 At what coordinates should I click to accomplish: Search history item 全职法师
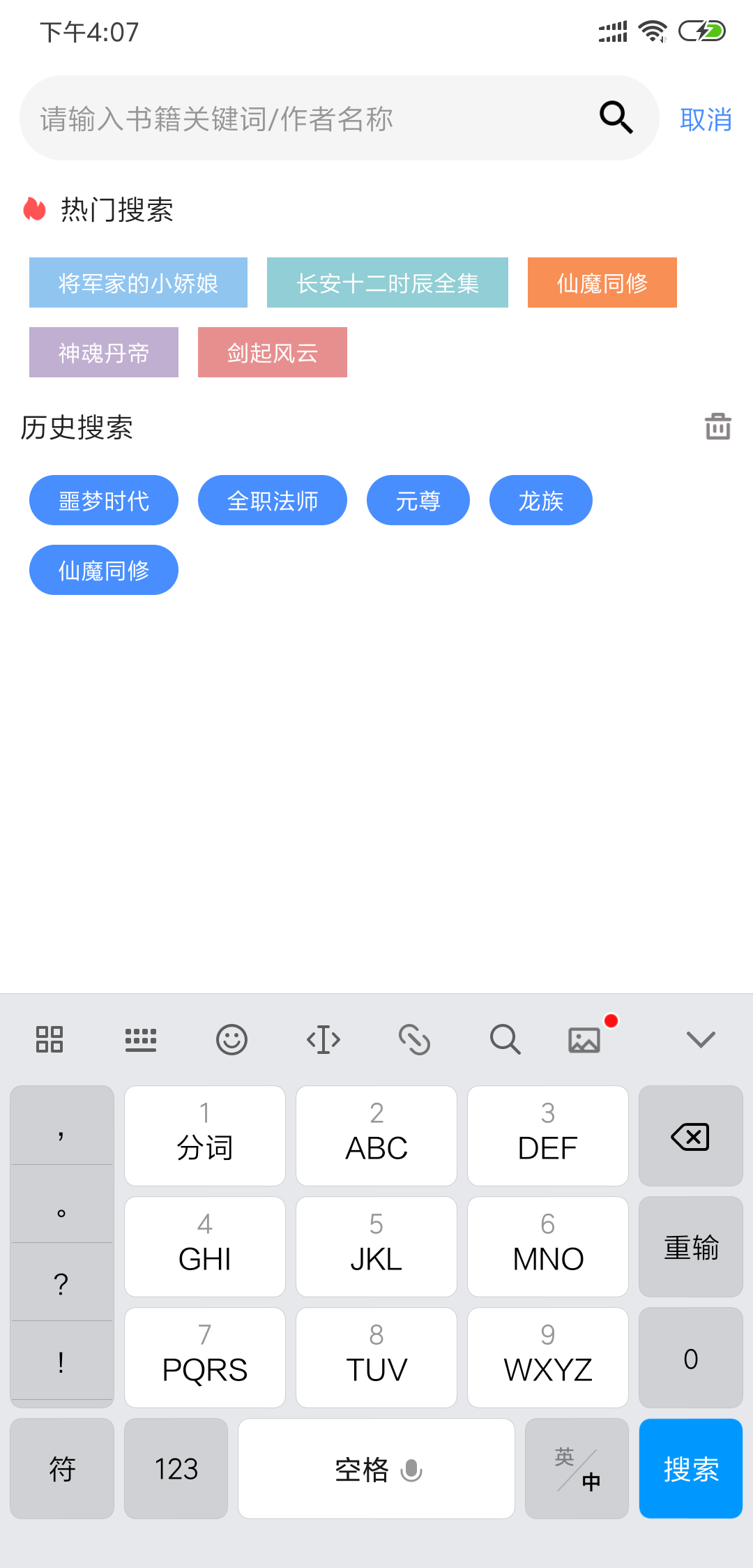pyautogui.click(x=273, y=500)
